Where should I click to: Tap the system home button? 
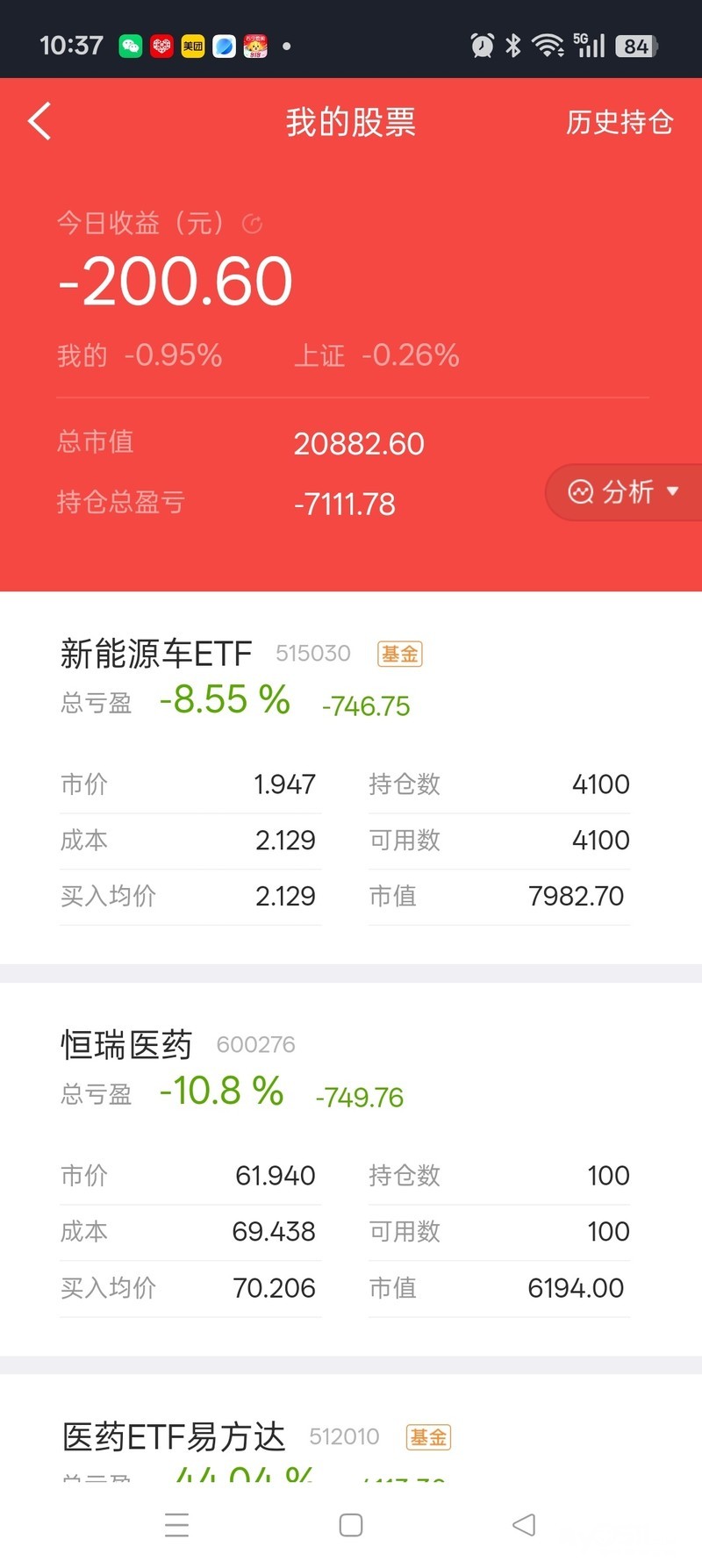pos(351,1525)
